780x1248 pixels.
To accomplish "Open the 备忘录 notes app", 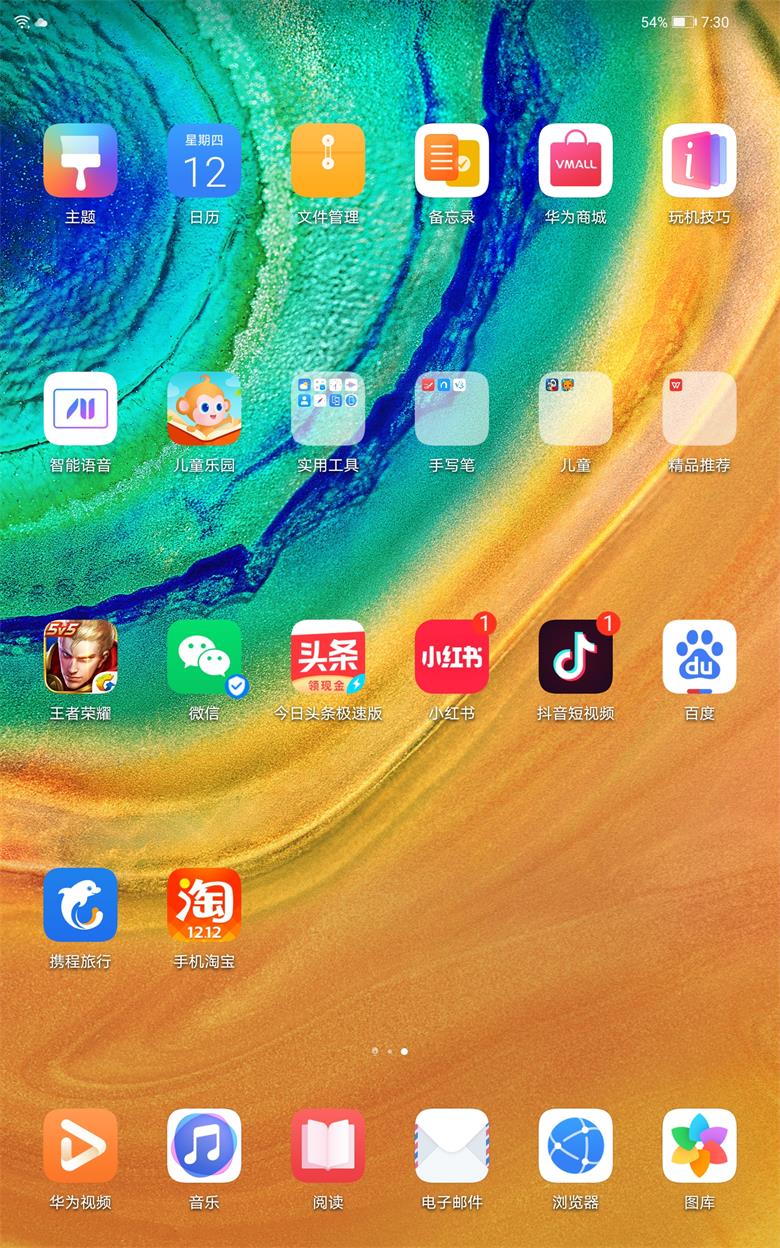I will pos(452,160).
